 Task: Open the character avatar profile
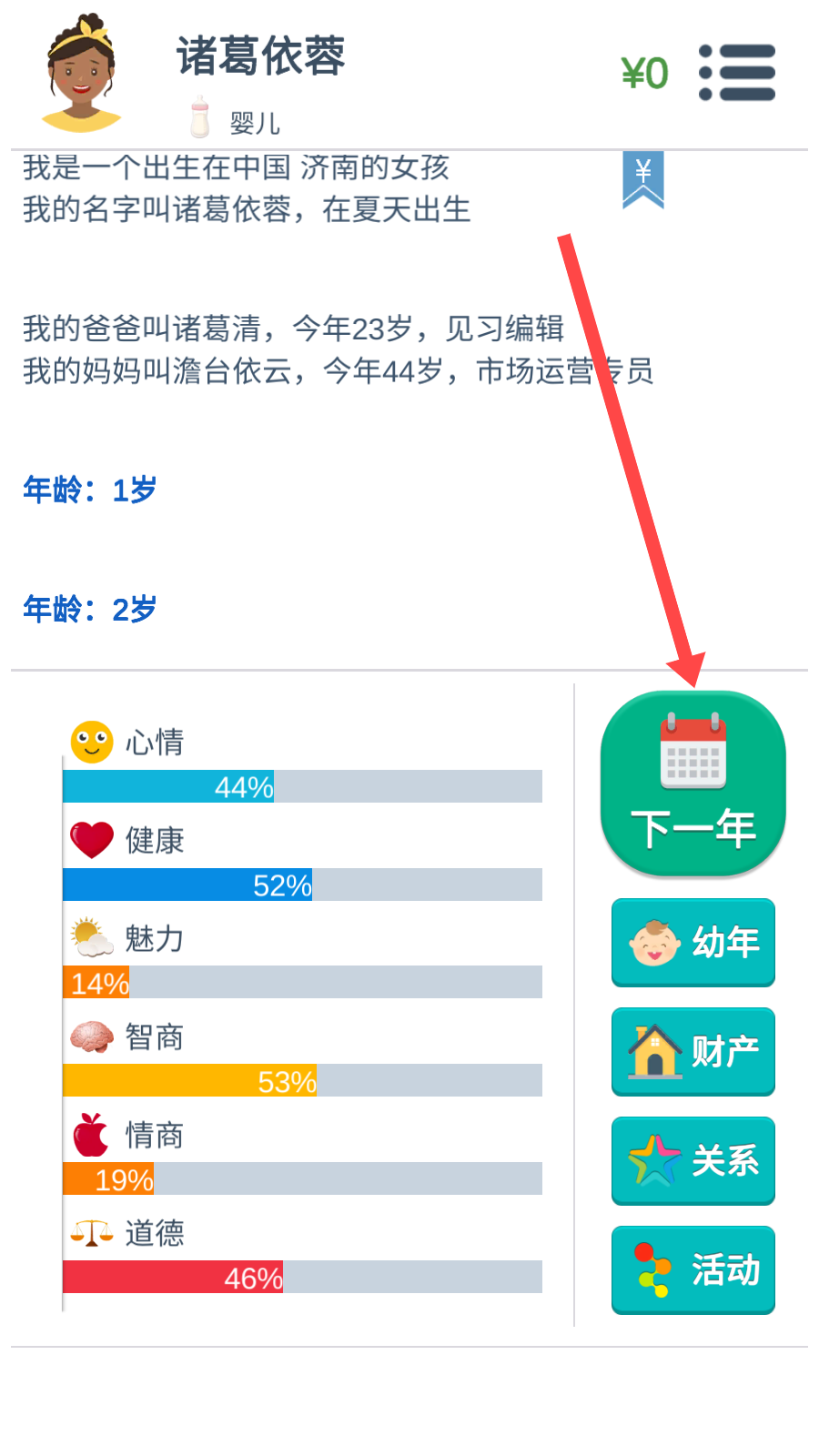click(82, 75)
